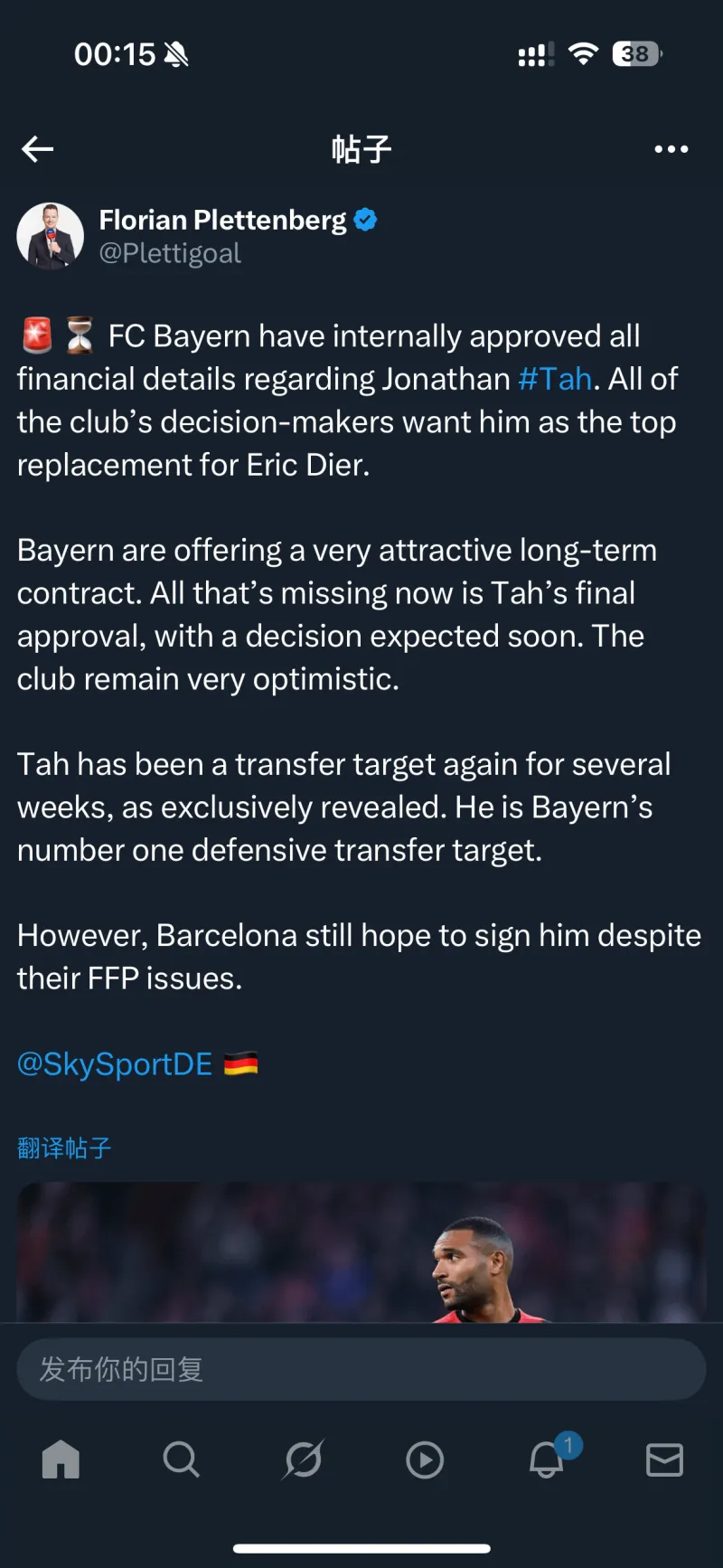This screenshot has width=723, height=1568.
Task: Open Florian Plettenberg's profile picture
Action: [51, 236]
